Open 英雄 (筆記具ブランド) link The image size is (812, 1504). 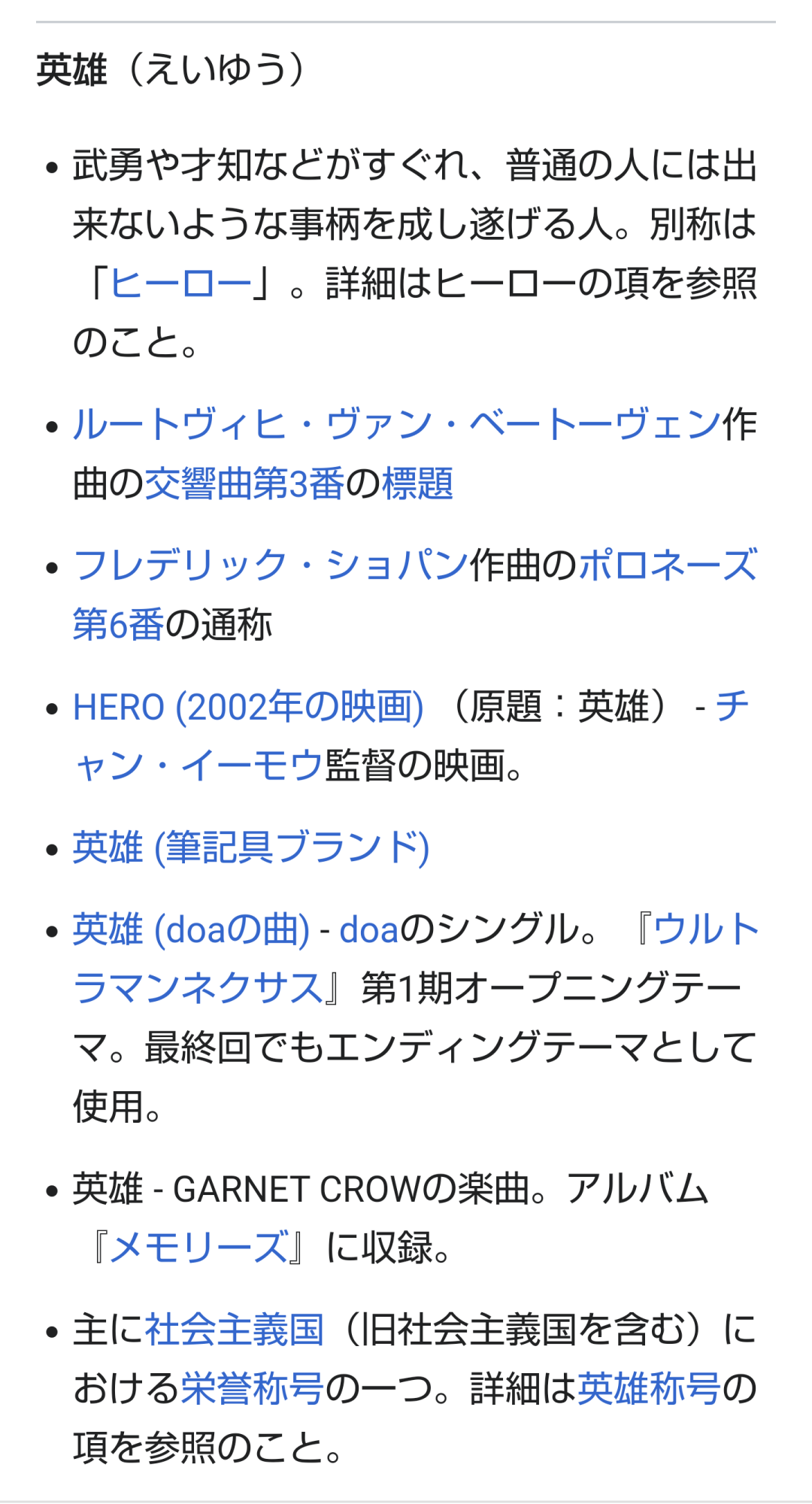point(250,848)
